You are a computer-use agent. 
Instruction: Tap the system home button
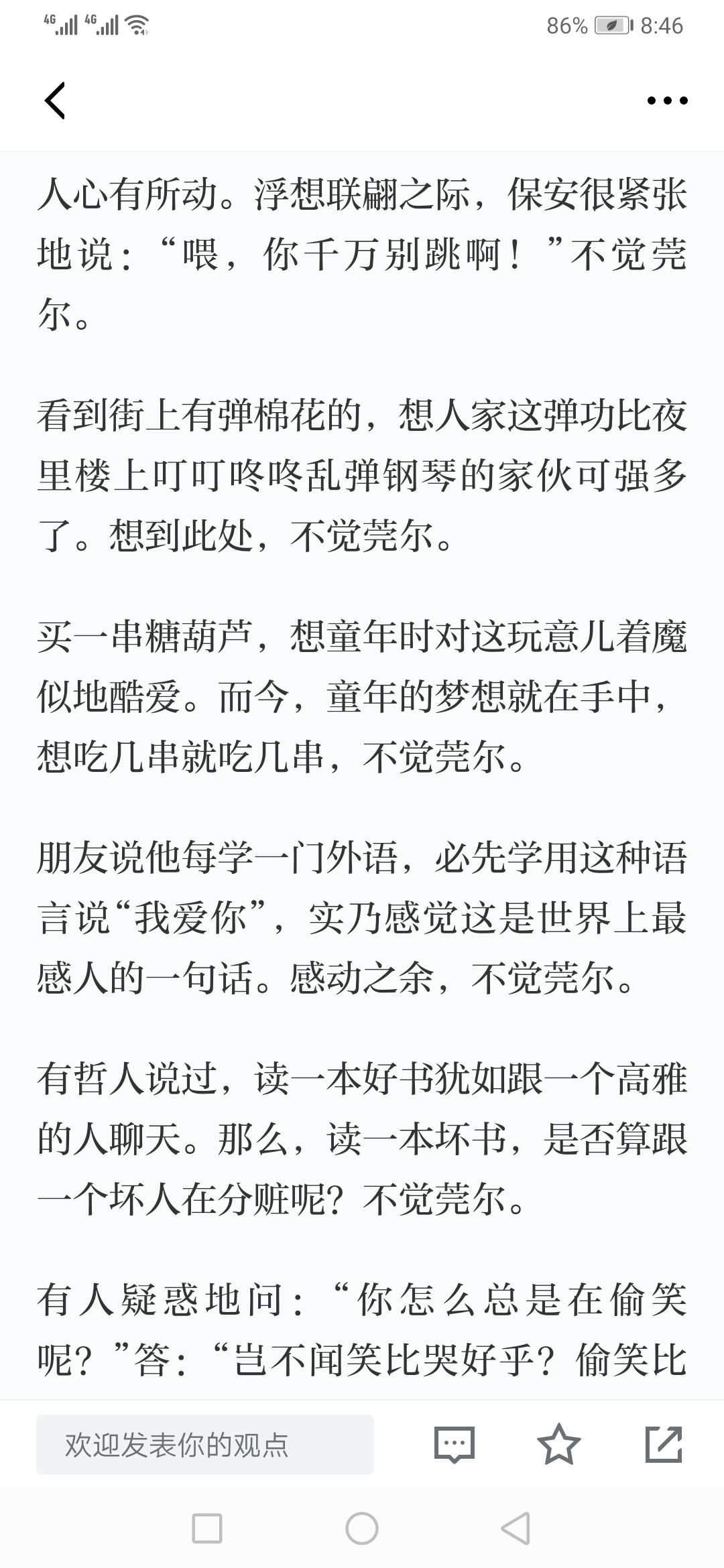(362, 1529)
